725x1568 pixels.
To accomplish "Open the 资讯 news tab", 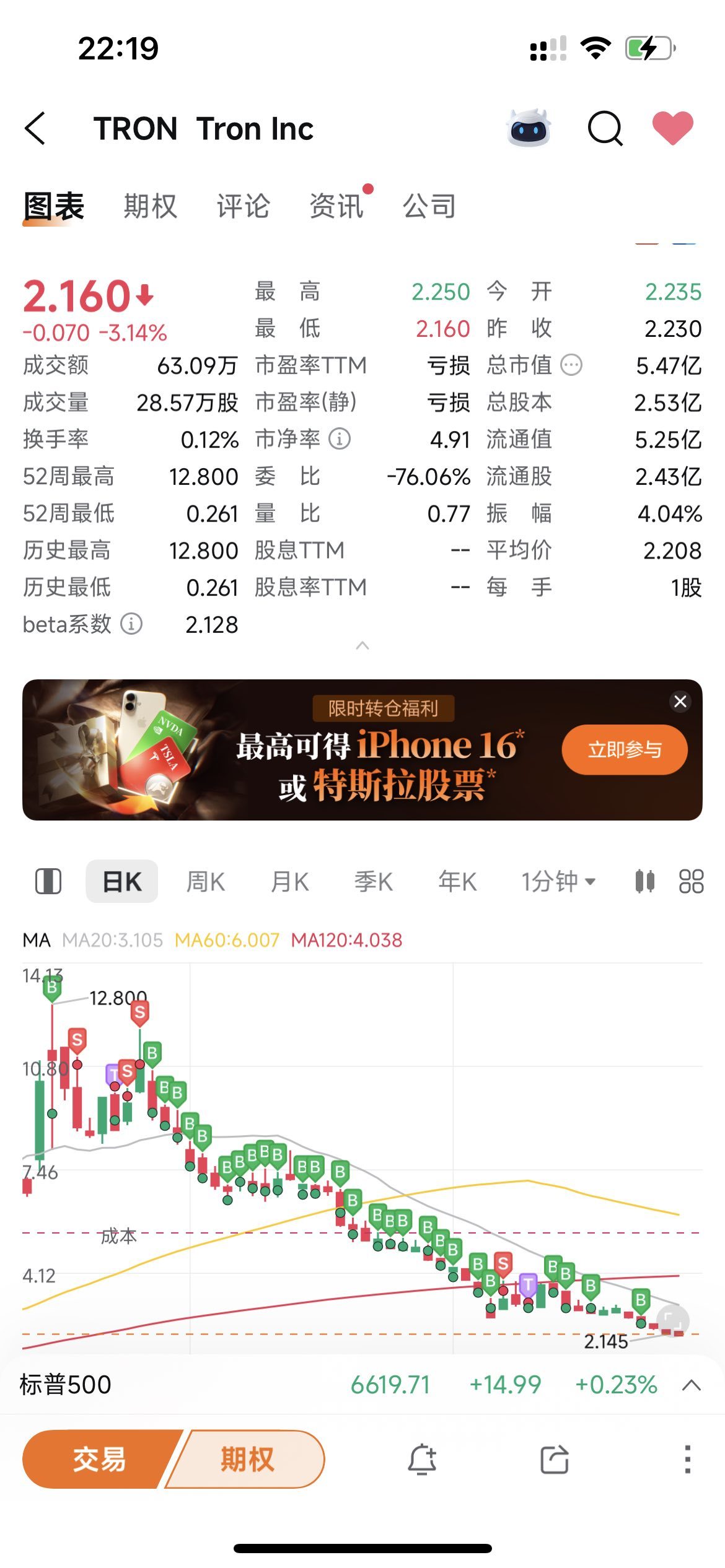I will click(x=337, y=206).
